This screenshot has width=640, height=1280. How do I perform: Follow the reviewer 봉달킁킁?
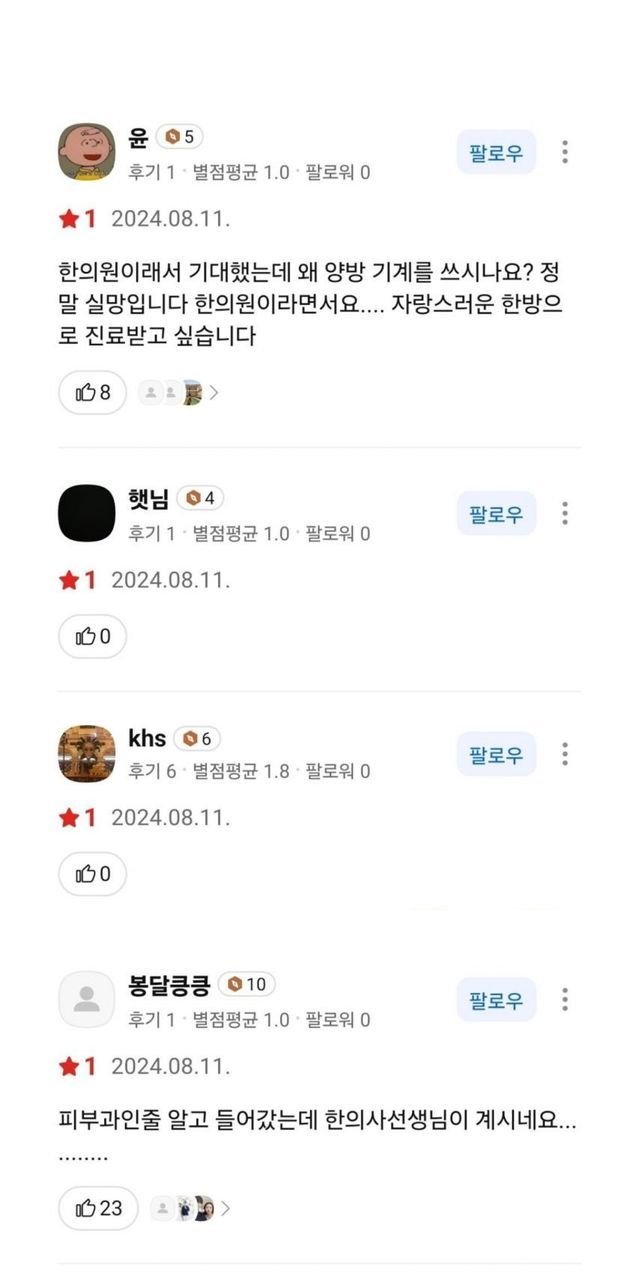click(496, 999)
